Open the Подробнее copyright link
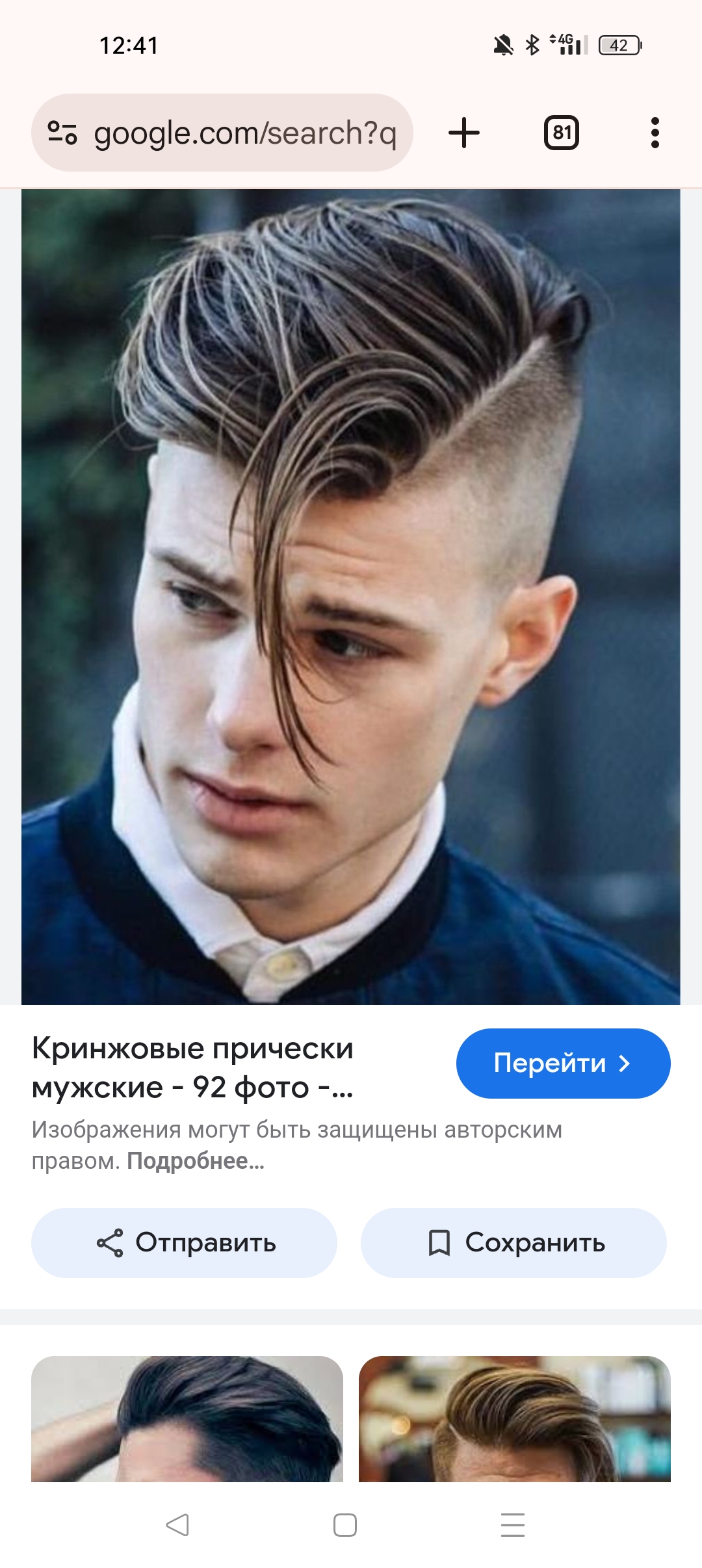Image resolution: width=702 pixels, height=1568 pixels. (x=196, y=1161)
